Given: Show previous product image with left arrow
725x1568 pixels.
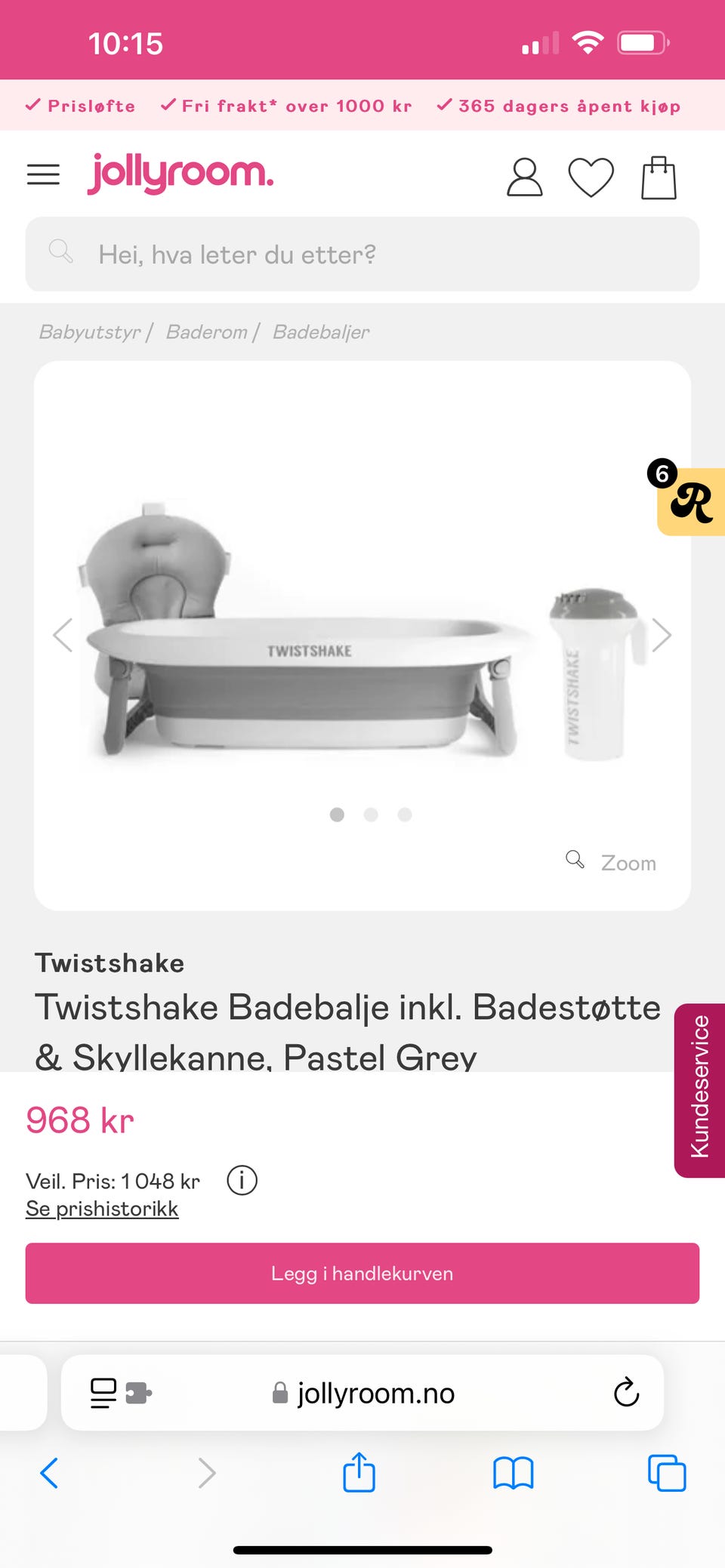Looking at the screenshot, I should click(63, 635).
